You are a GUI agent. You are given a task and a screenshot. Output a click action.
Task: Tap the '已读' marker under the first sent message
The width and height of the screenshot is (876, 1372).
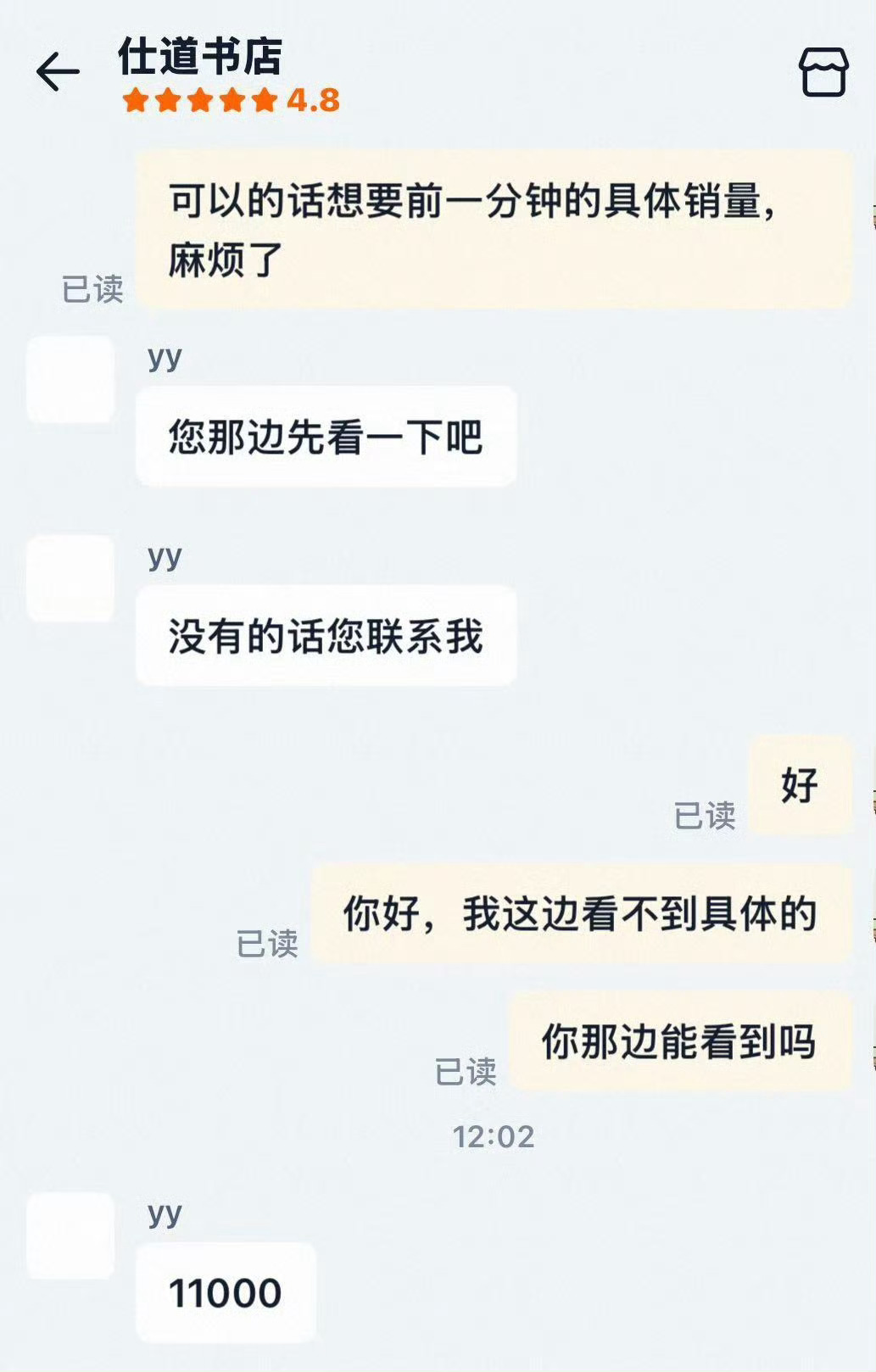coord(93,290)
